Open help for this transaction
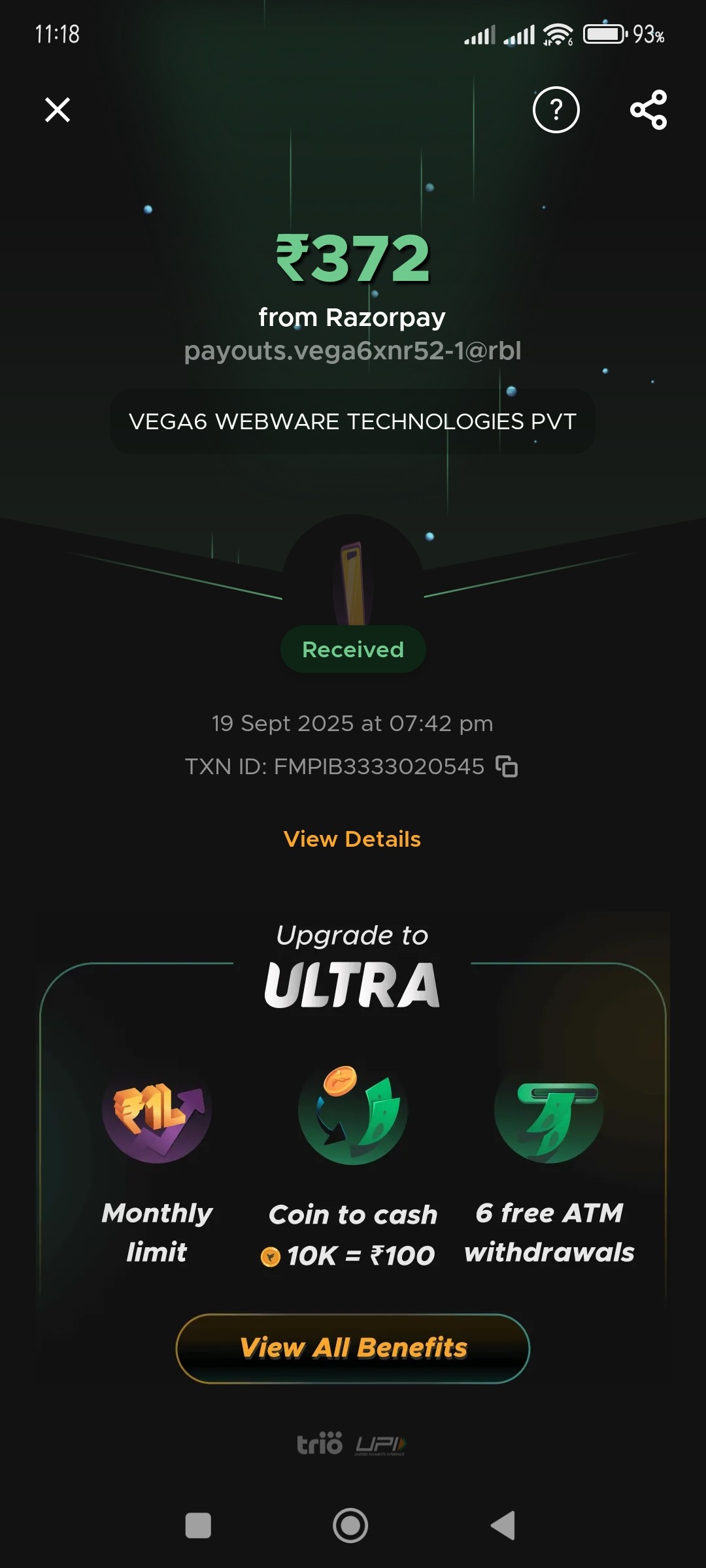 [556, 110]
